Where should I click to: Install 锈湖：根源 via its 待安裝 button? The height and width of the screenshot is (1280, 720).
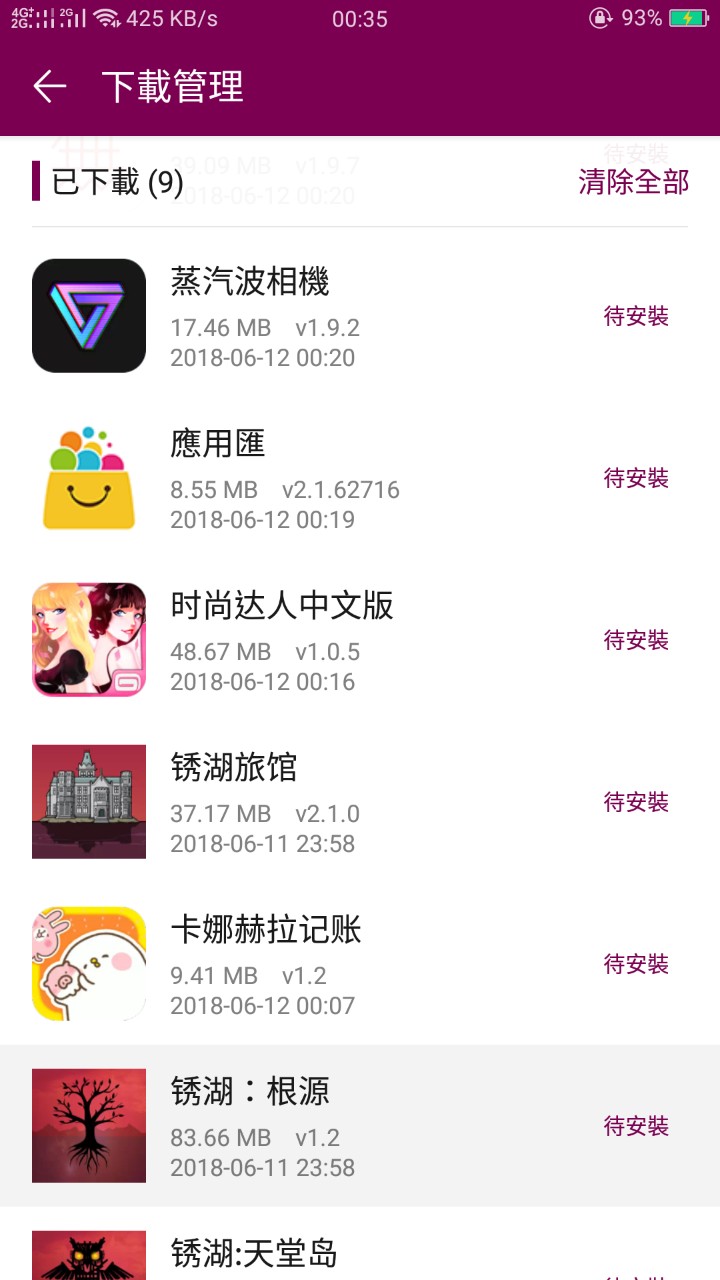point(636,1126)
